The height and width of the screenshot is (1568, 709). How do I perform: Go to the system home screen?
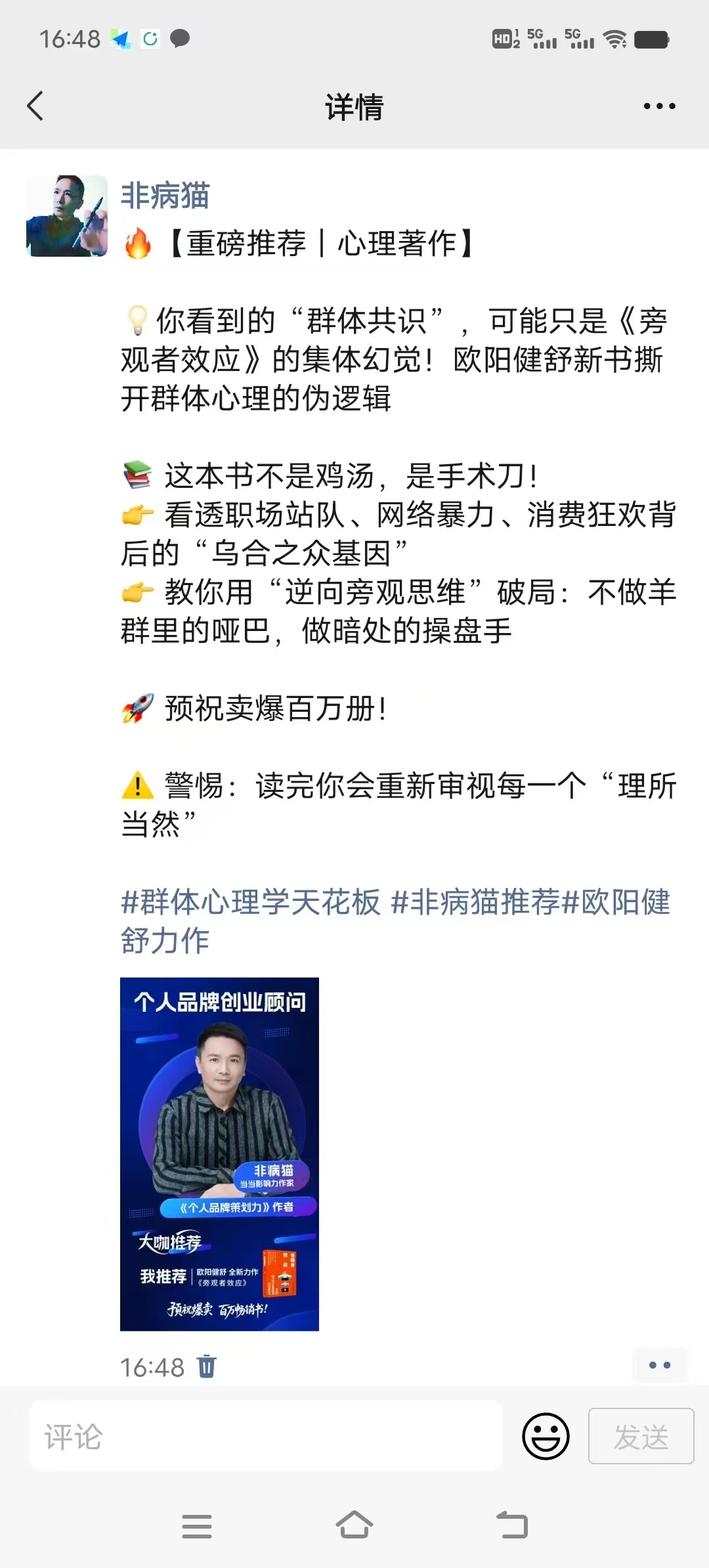click(x=354, y=1526)
